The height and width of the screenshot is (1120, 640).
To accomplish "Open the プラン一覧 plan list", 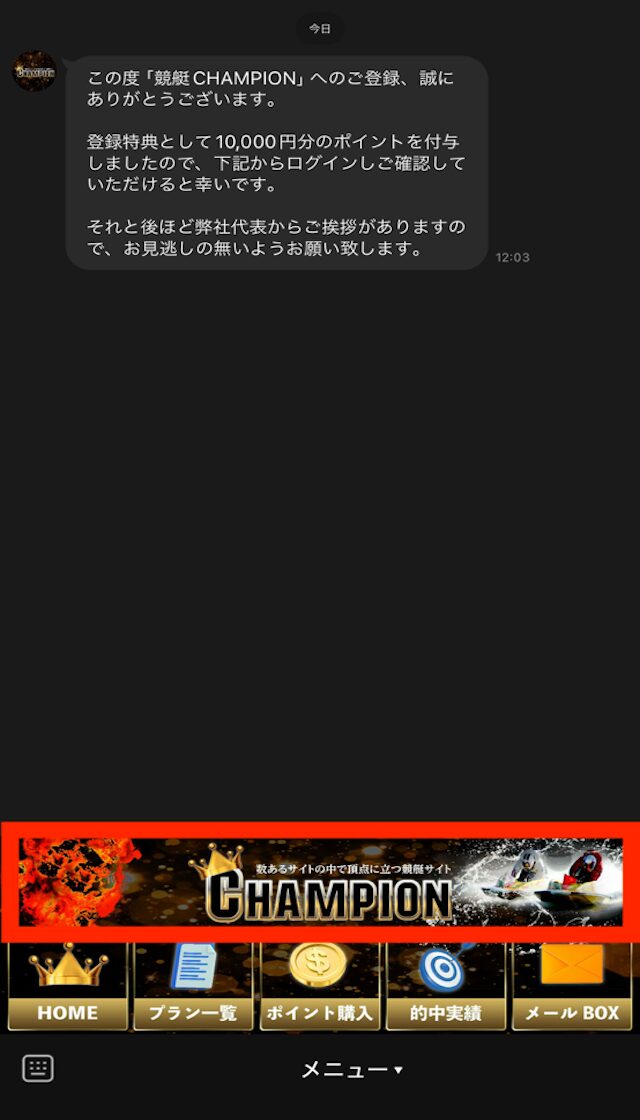I will [x=193, y=988].
